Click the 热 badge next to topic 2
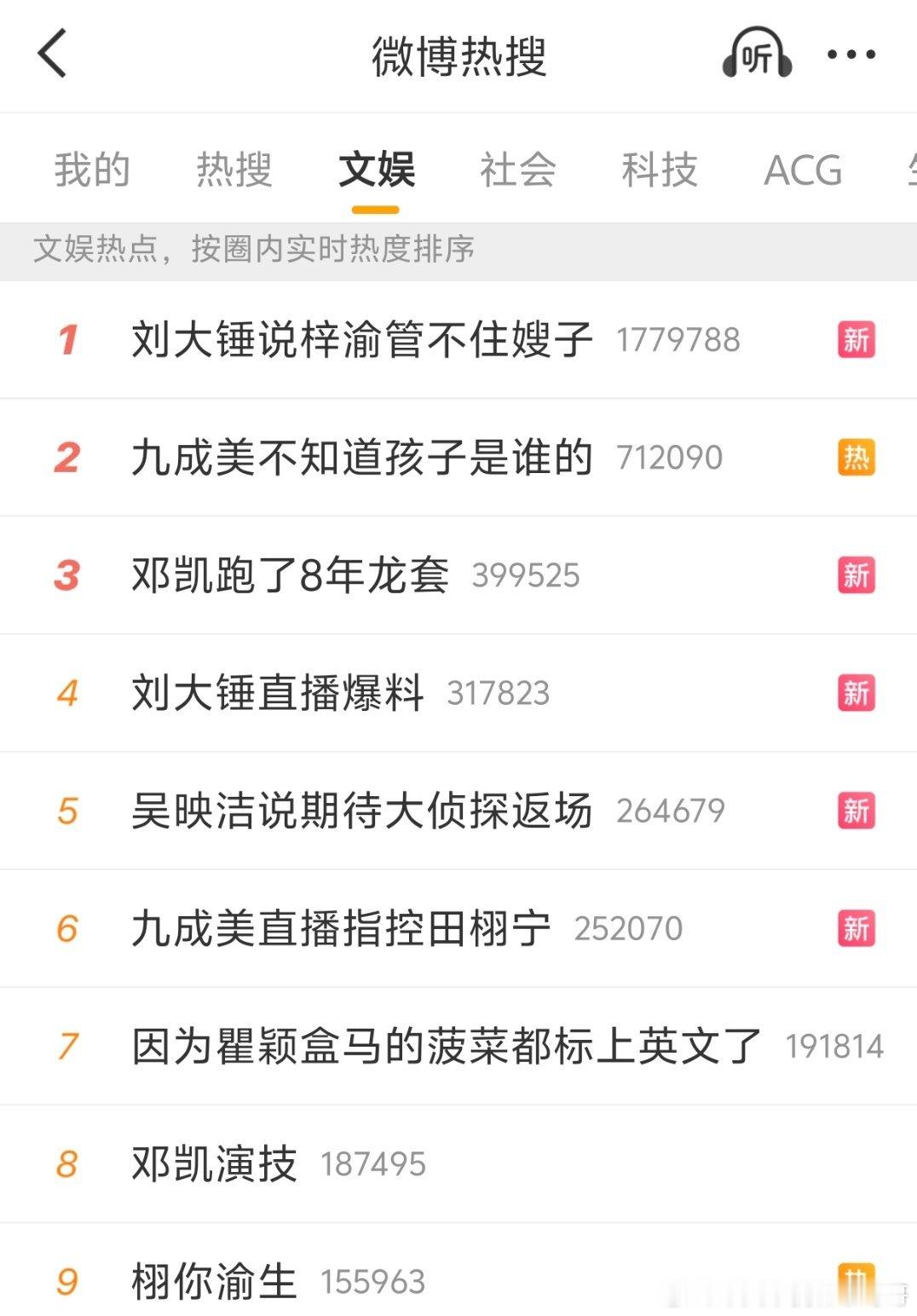 pos(857,457)
